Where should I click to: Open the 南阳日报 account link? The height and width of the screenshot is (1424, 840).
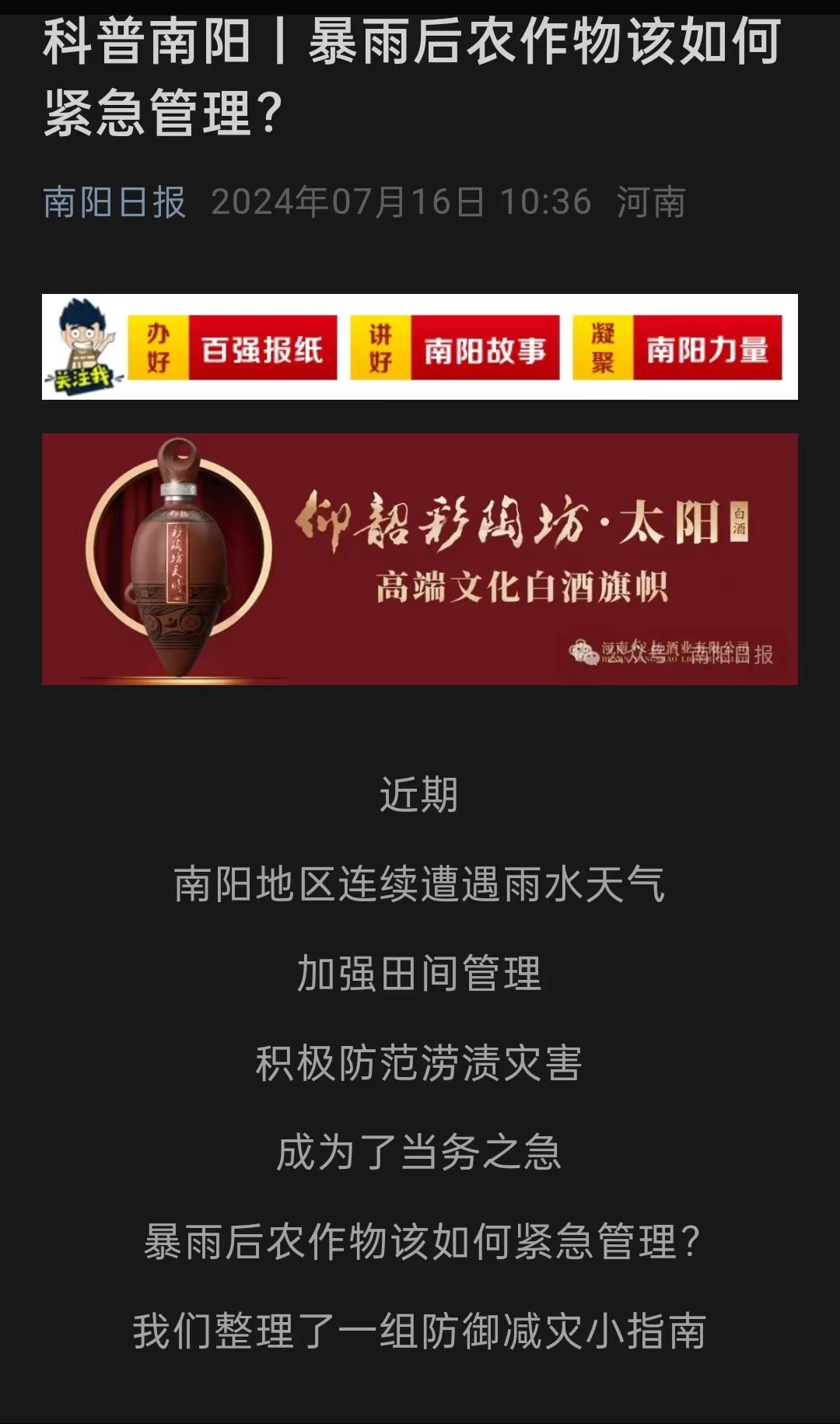click(114, 202)
